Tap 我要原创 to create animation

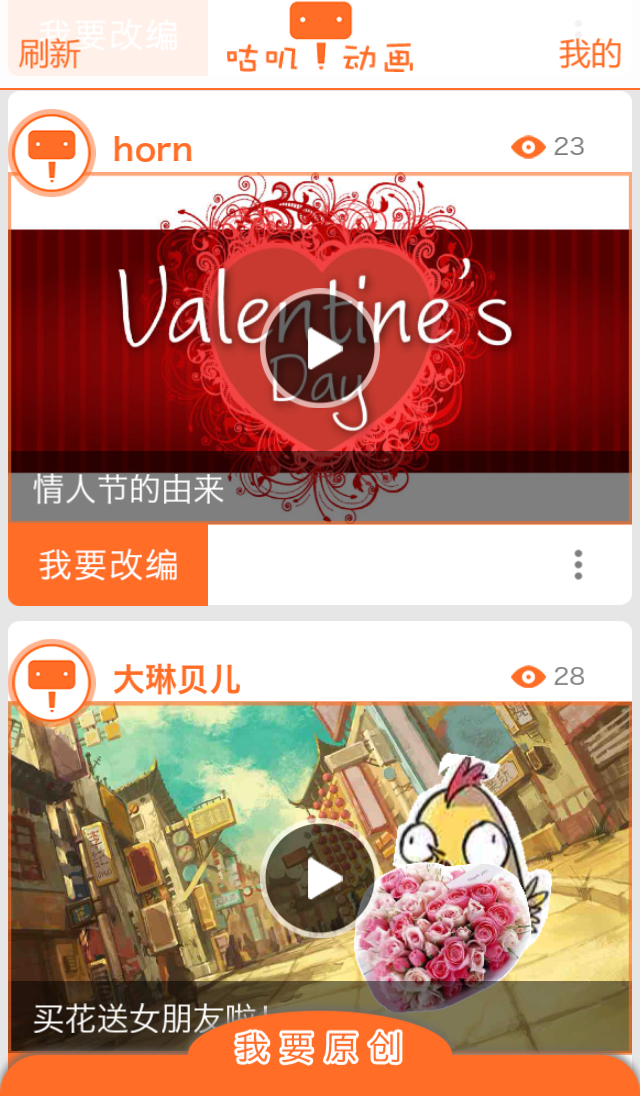click(319, 1048)
